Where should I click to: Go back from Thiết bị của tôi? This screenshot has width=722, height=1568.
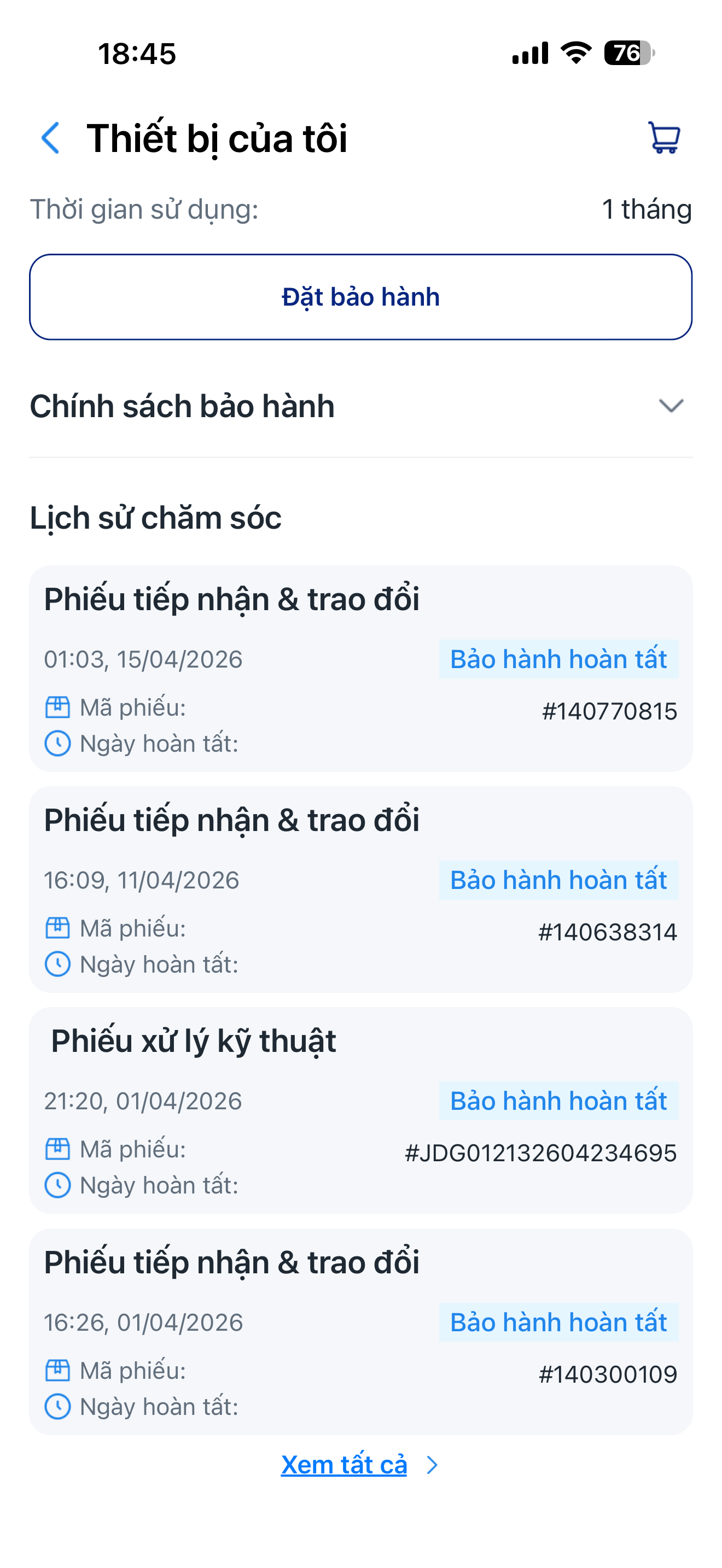(x=51, y=138)
